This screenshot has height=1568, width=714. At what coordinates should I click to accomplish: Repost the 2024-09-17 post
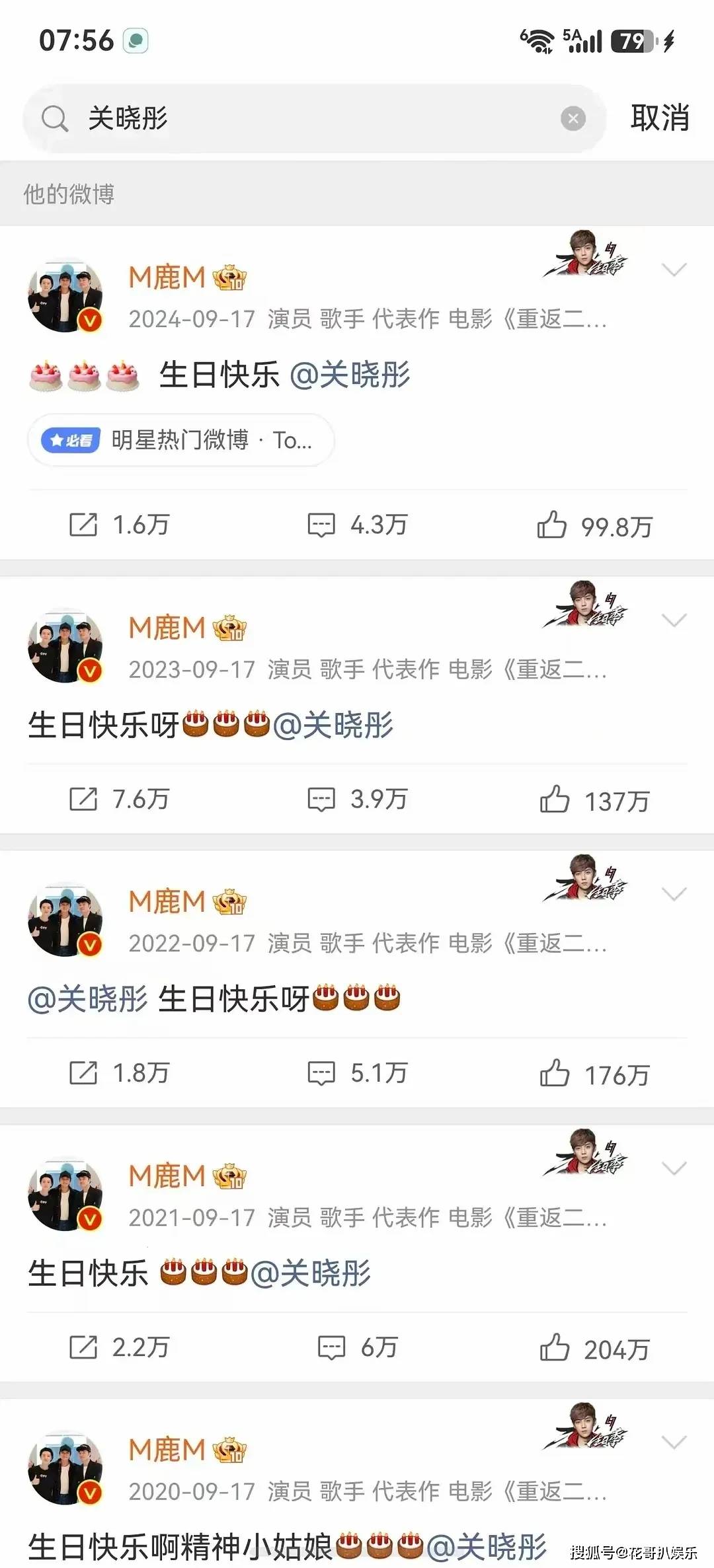tap(119, 525)
